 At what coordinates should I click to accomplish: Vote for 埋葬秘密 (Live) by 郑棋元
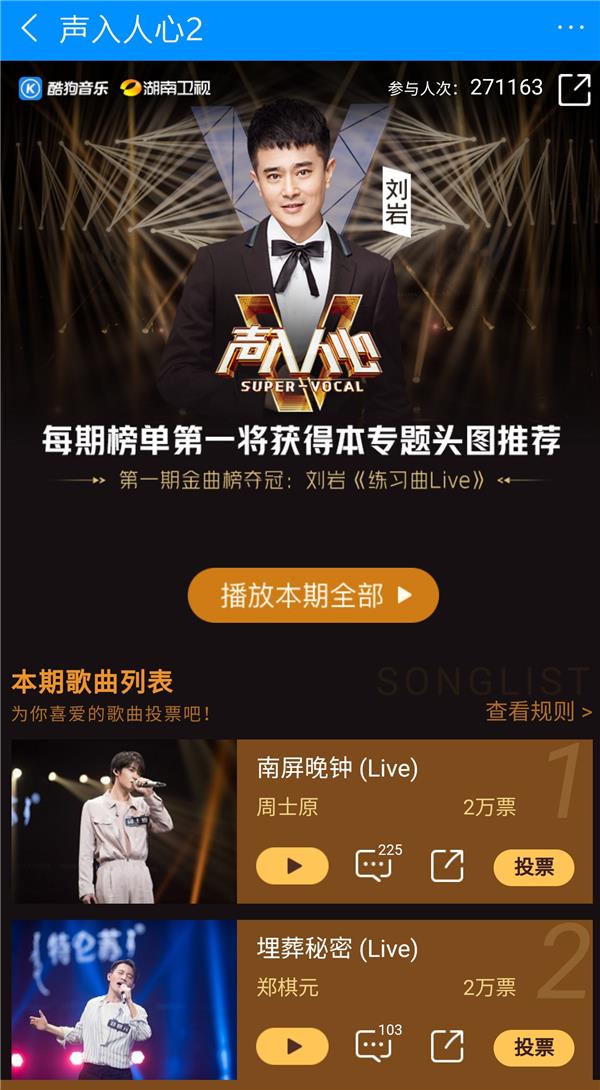(534, 1047)
